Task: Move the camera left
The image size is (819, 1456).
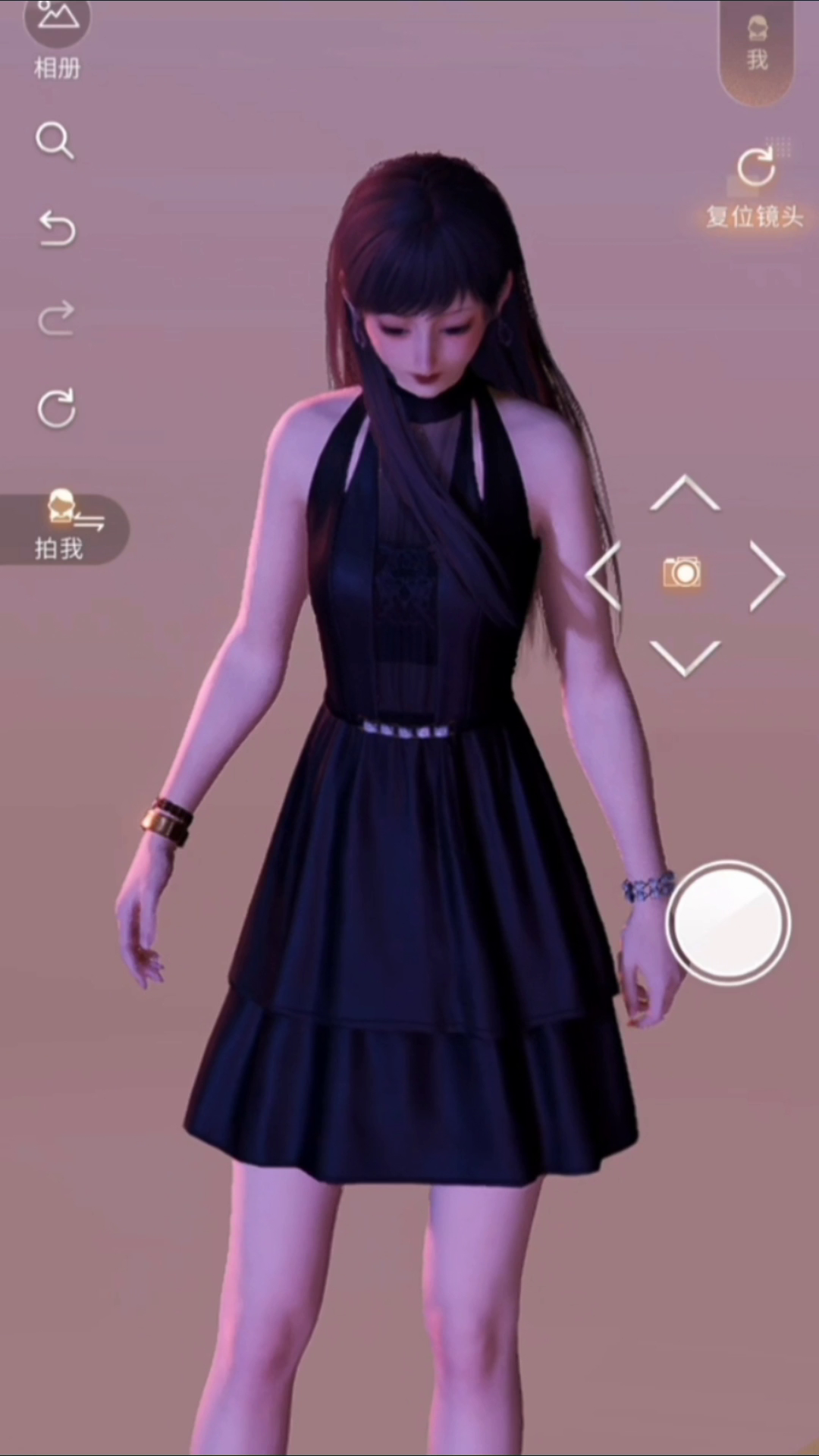Action: pos(604,575)
